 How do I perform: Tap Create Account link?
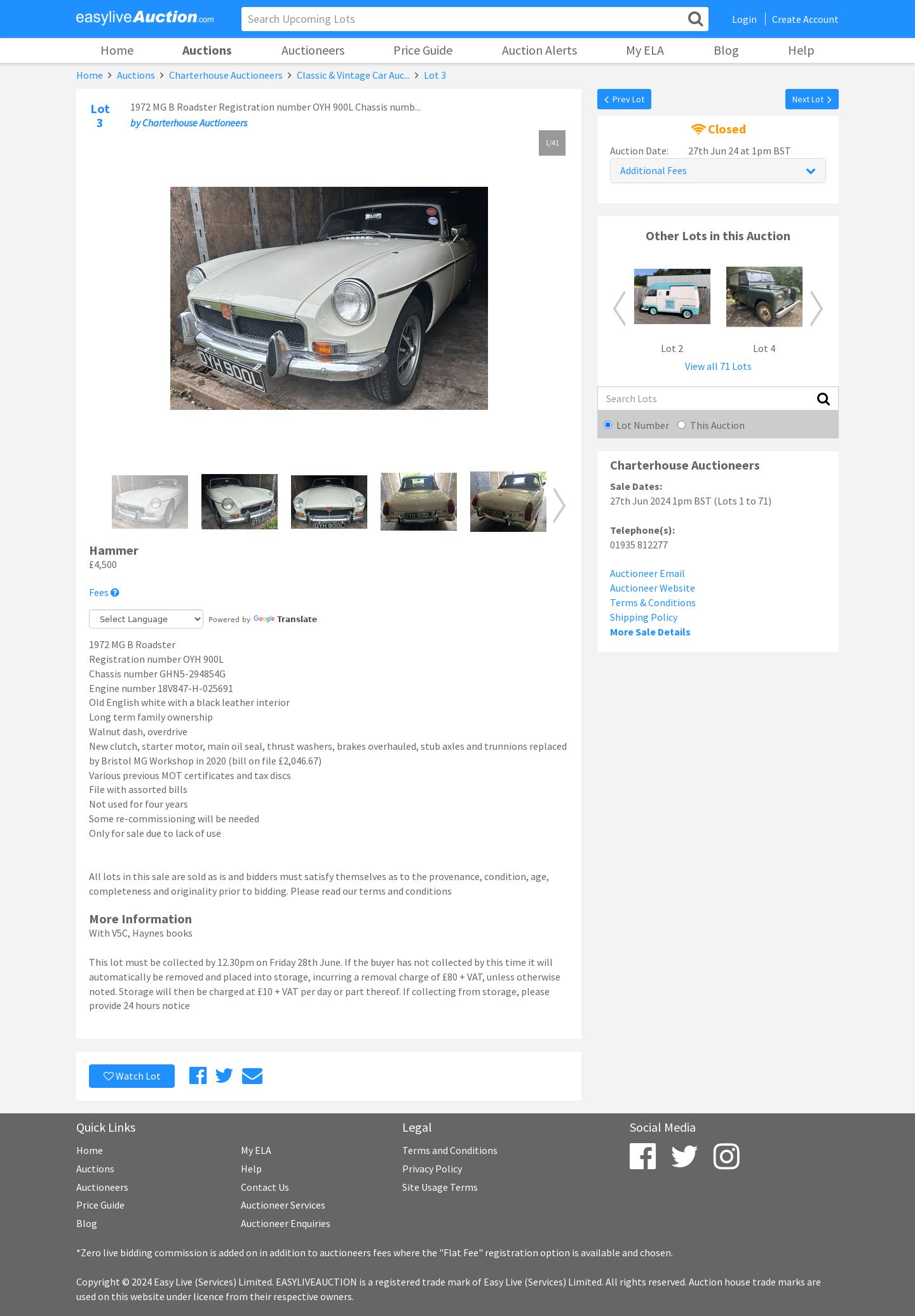click(x=804, y=19)
